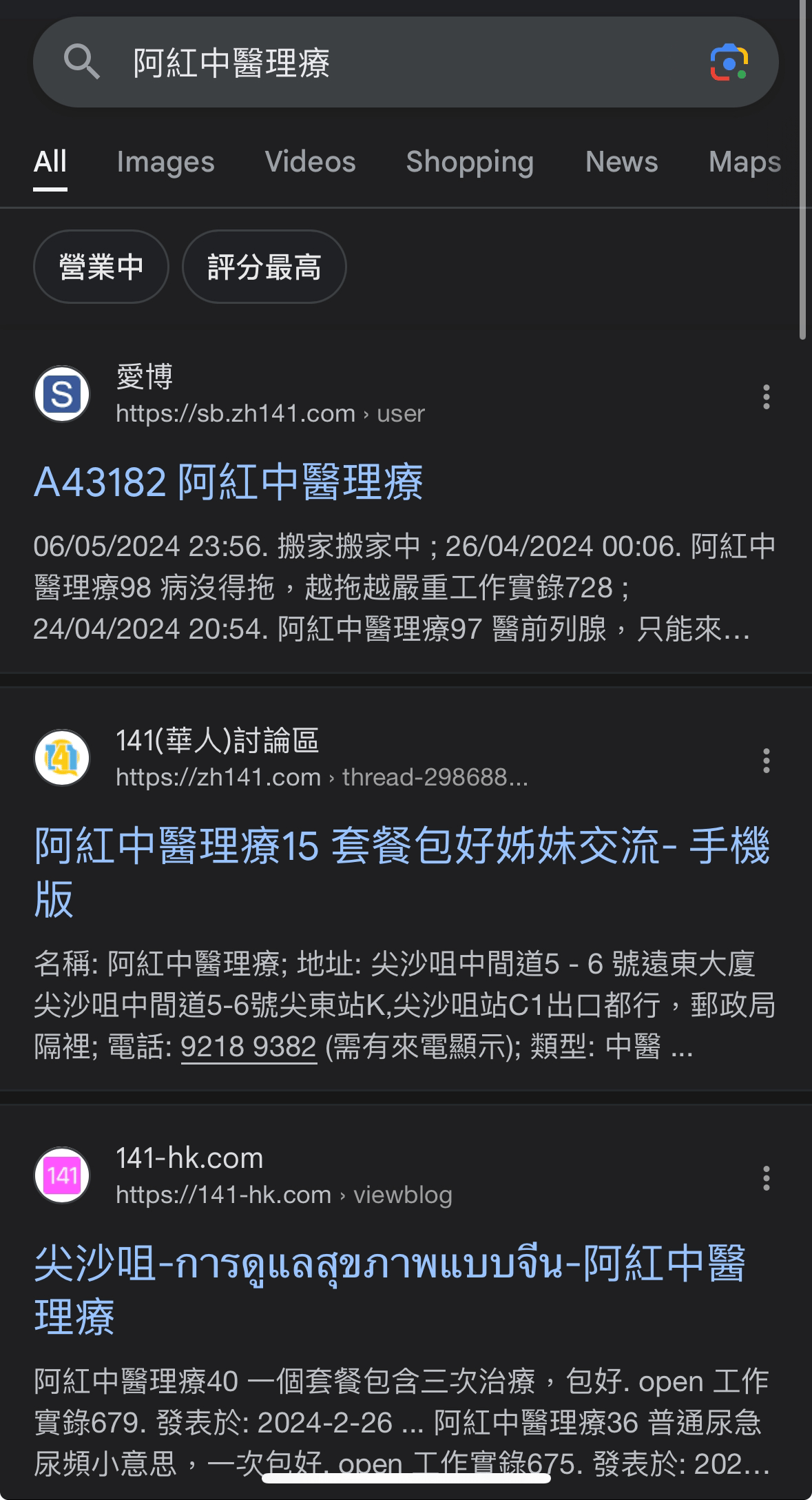Switch to the Maps tab
The height and width of the screenshot is (1500, 812).
click(x=745, y=162)
